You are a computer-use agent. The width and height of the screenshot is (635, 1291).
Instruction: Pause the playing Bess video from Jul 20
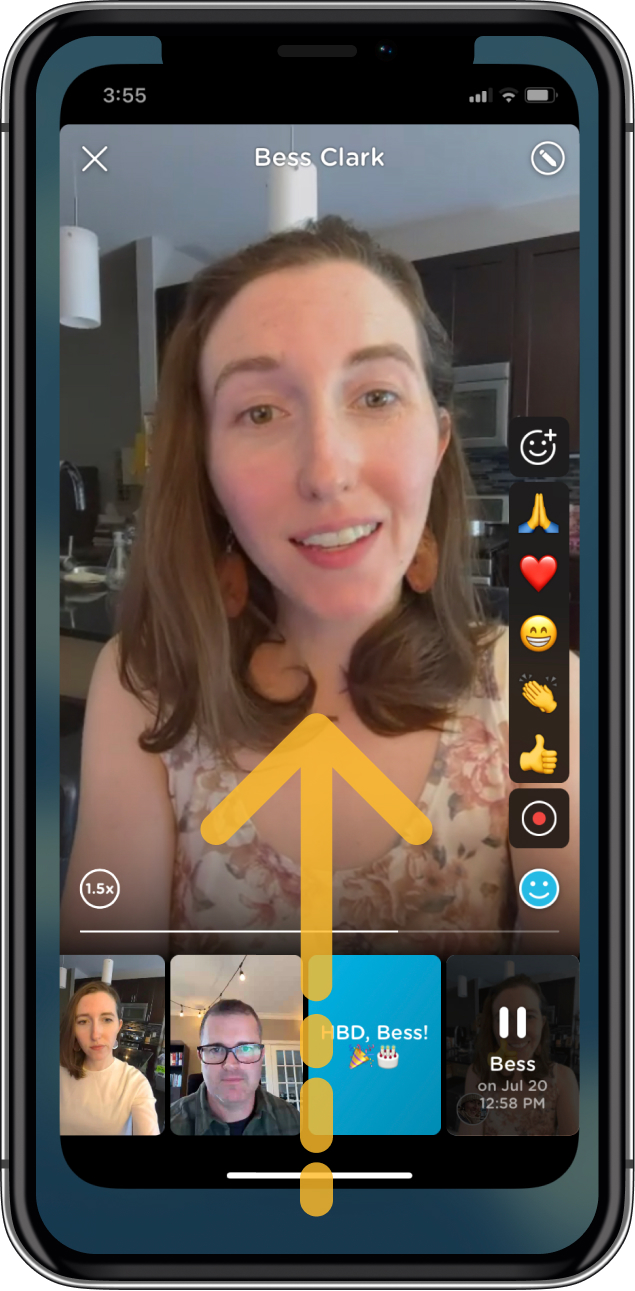point(512,1022)
